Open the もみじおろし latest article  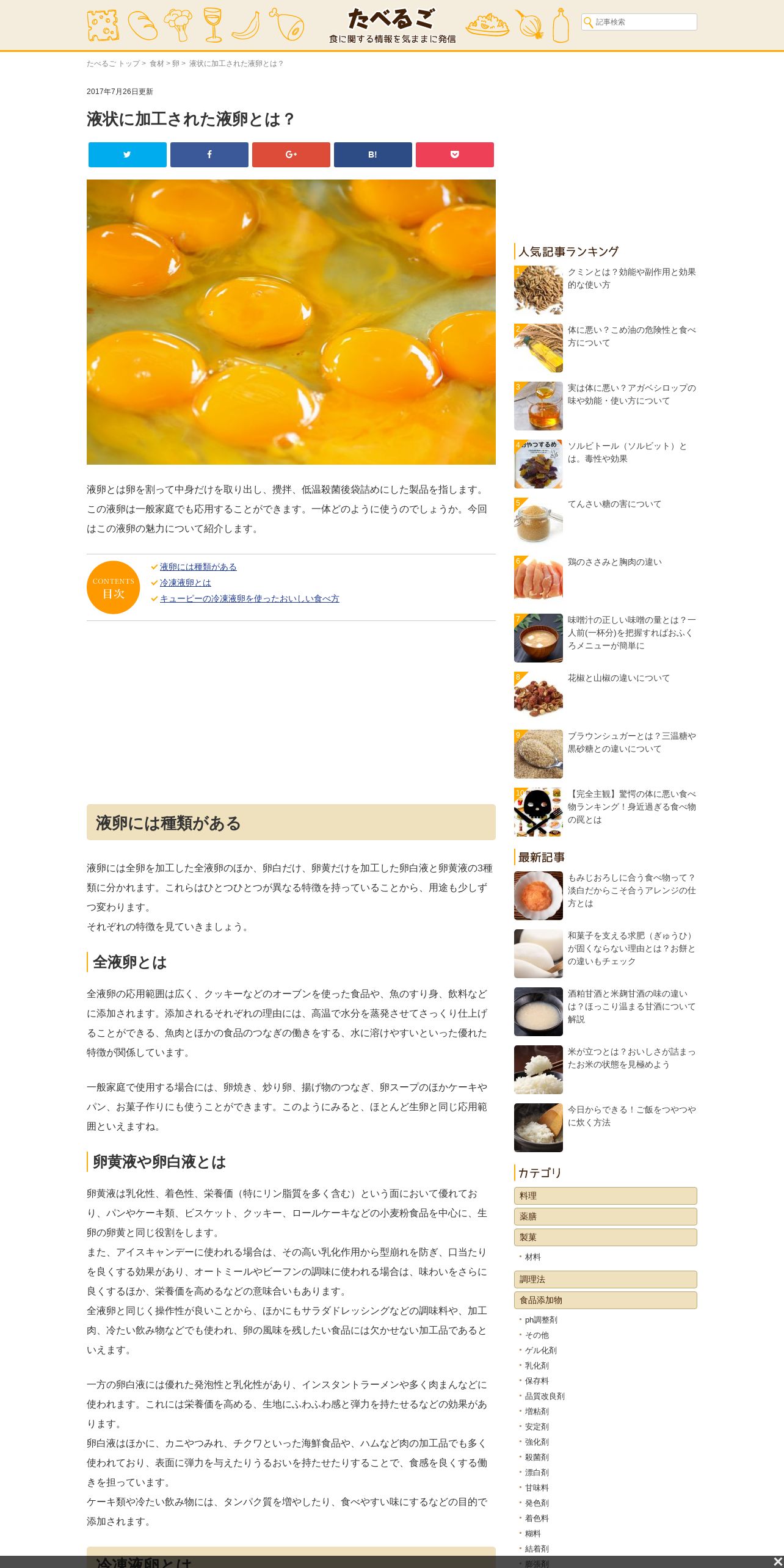(x=632, y=890)
